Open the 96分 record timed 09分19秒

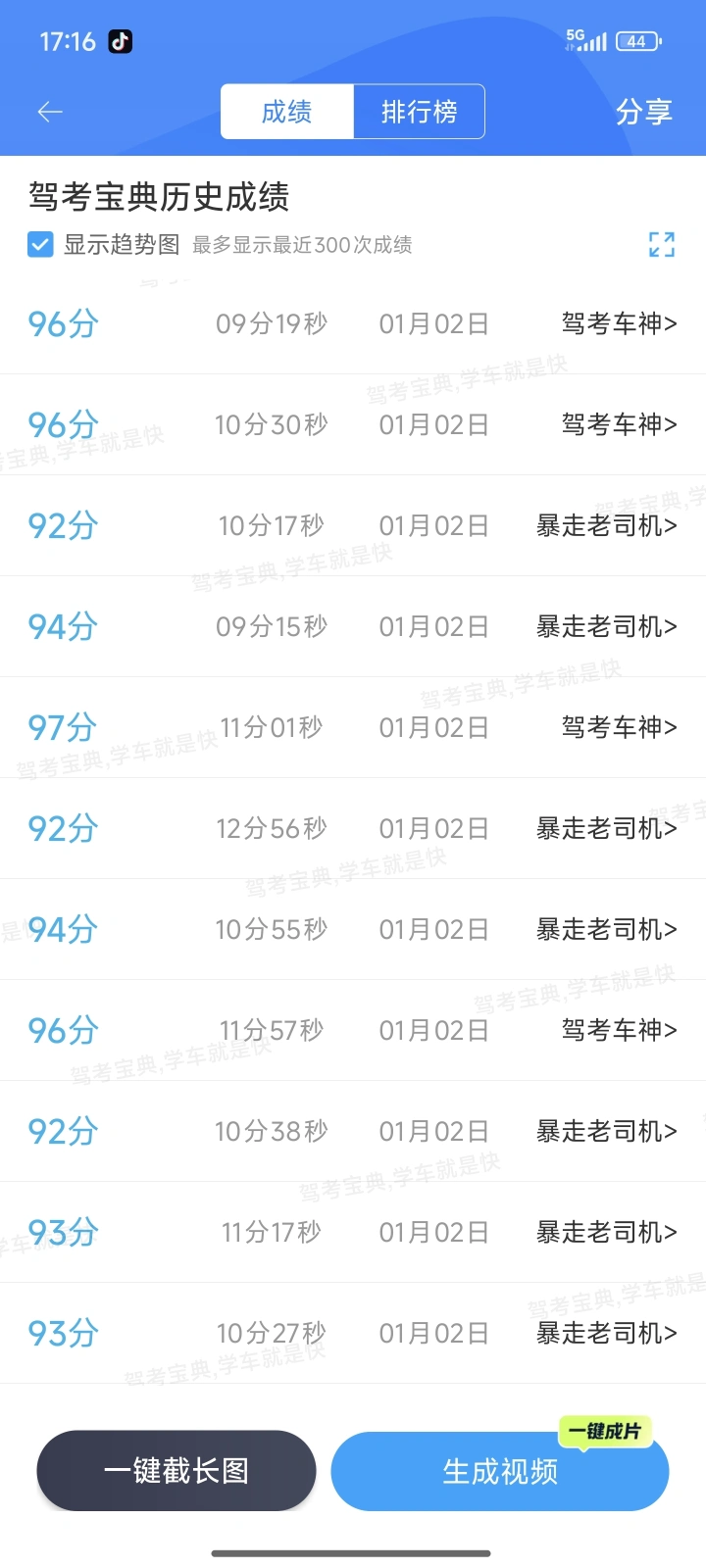click(353, 323)
